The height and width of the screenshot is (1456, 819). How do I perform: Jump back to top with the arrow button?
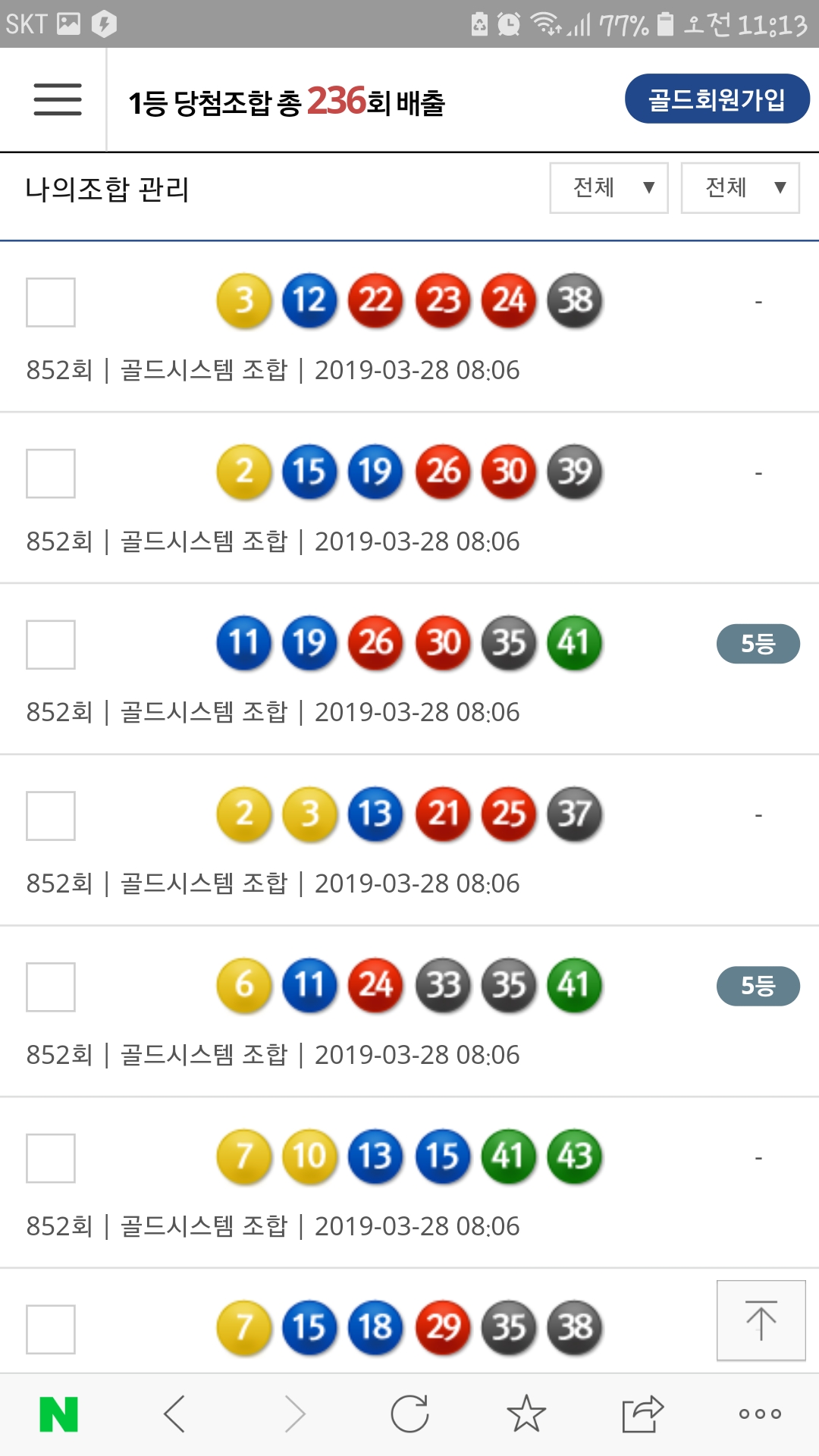click(761, 1320)
